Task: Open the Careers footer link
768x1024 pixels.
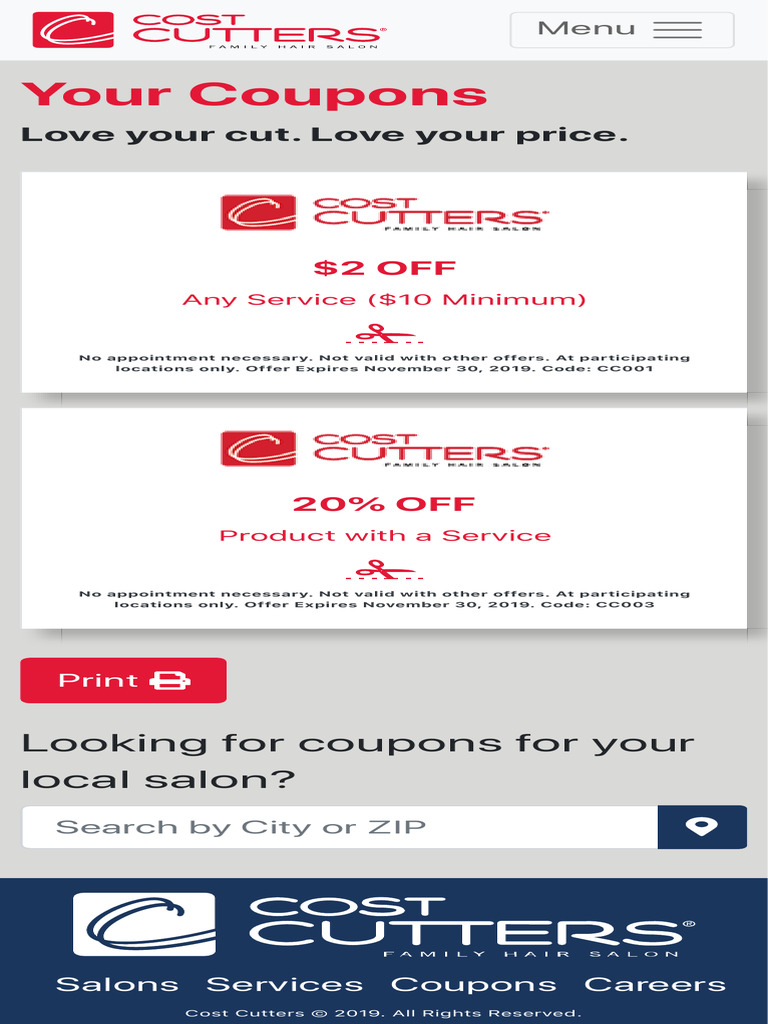Action: [655, 984]
